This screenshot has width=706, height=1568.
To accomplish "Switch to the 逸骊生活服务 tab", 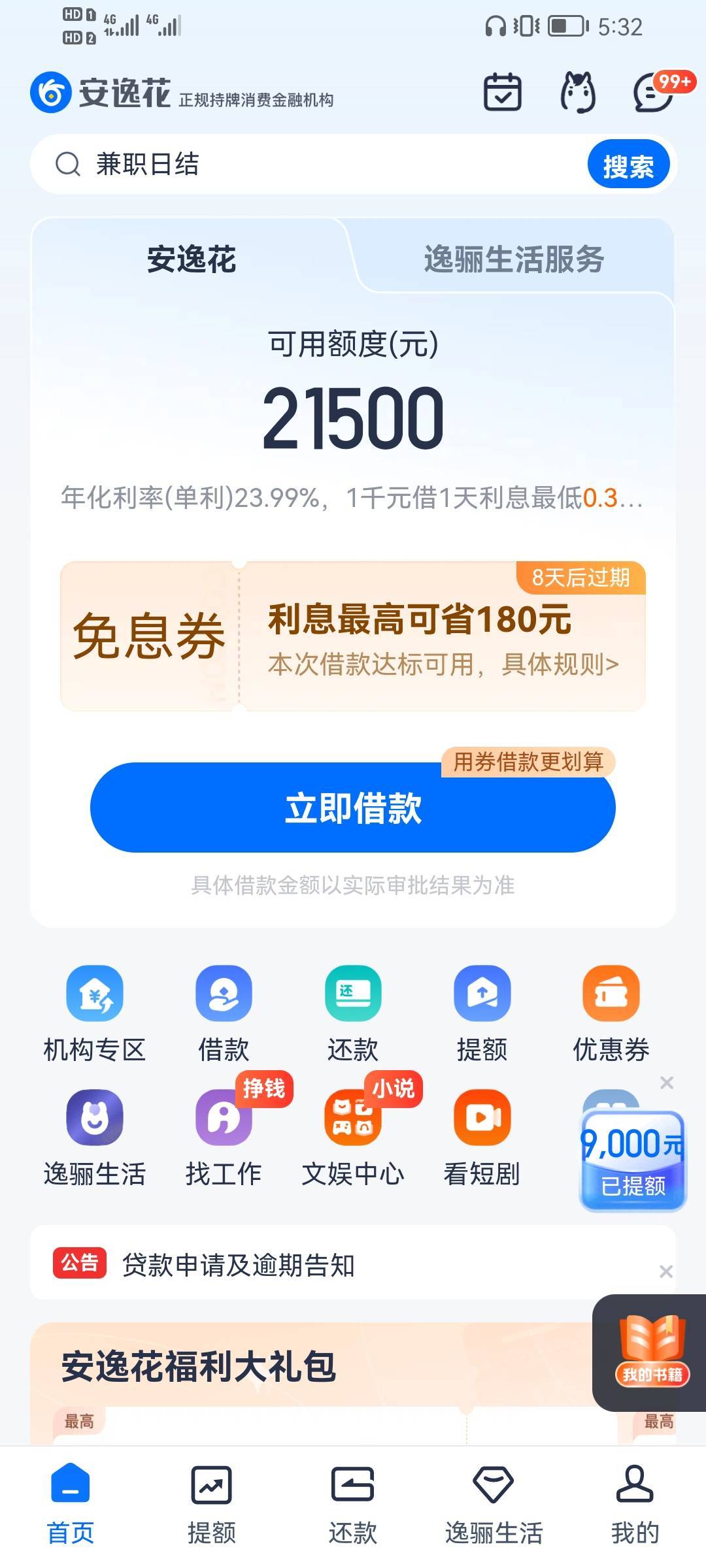I will [x=514, y=259].
